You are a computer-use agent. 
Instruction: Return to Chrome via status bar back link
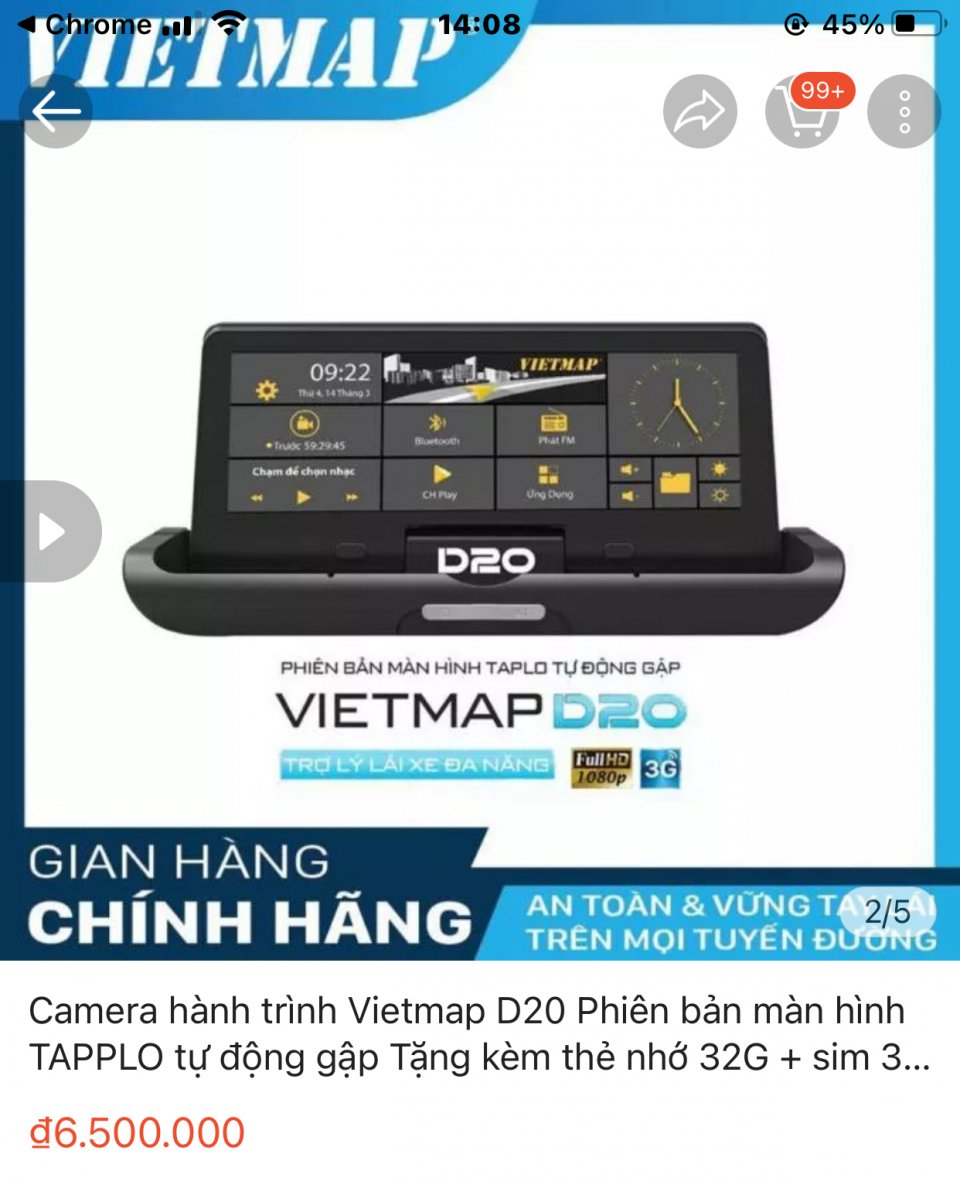coord(86,24)
